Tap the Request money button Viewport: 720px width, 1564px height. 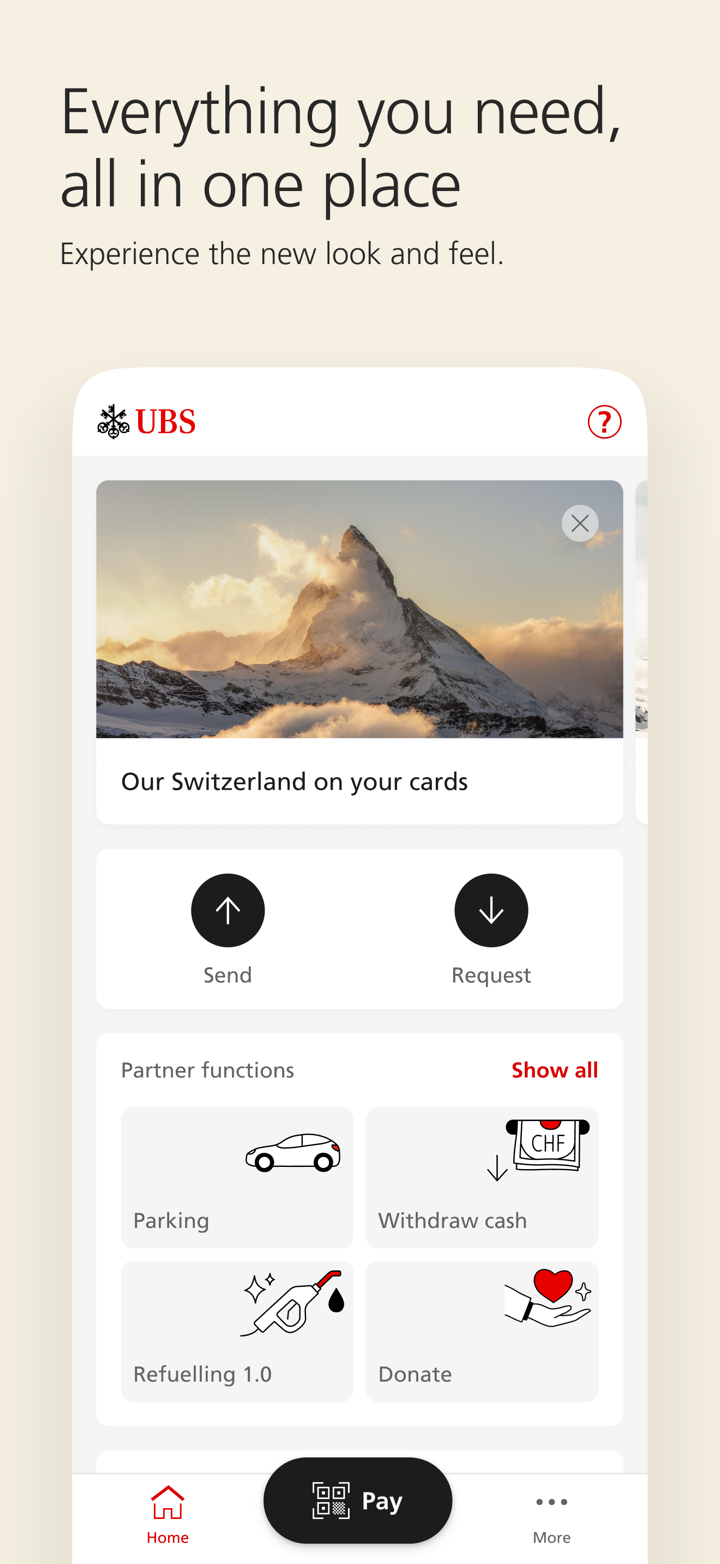[491, 928]
